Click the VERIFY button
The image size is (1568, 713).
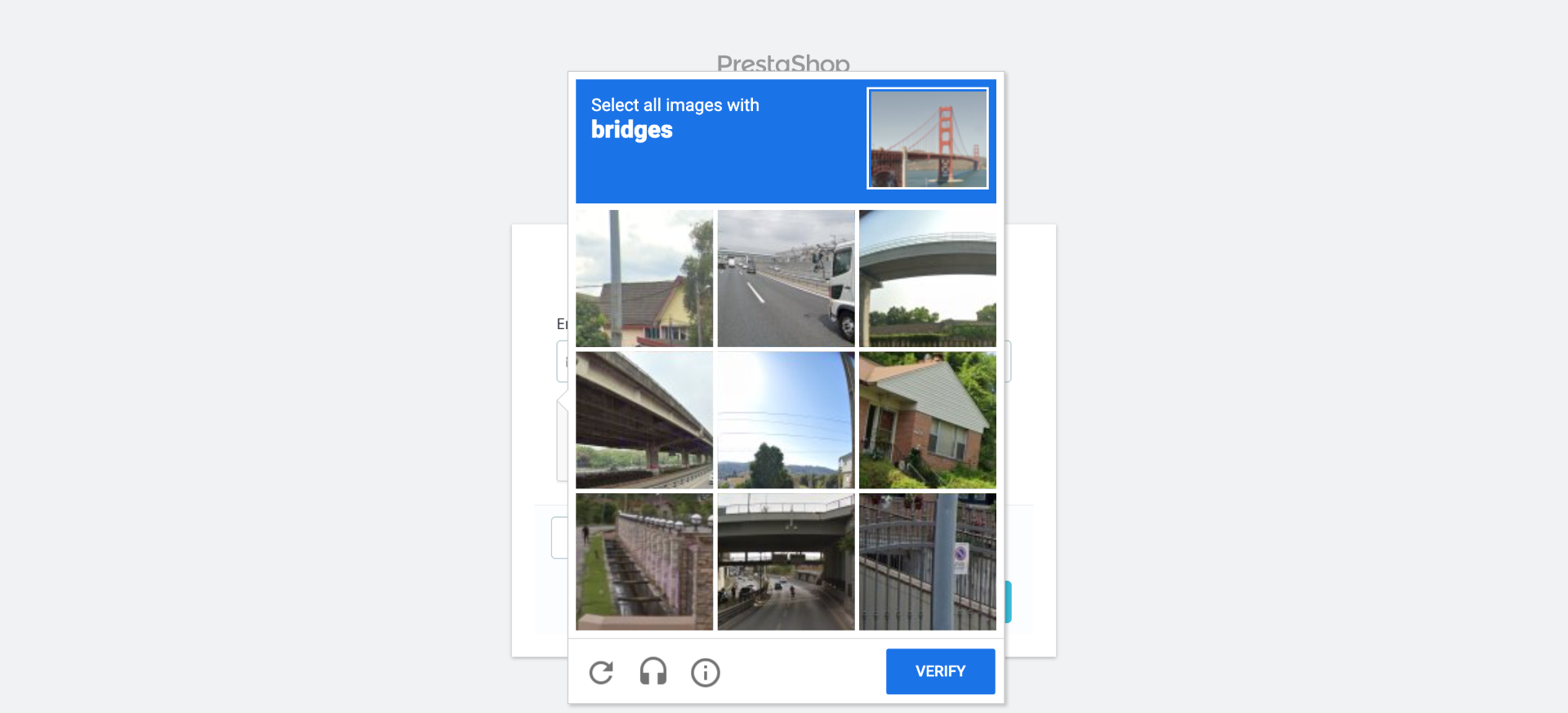coord(940,671)
